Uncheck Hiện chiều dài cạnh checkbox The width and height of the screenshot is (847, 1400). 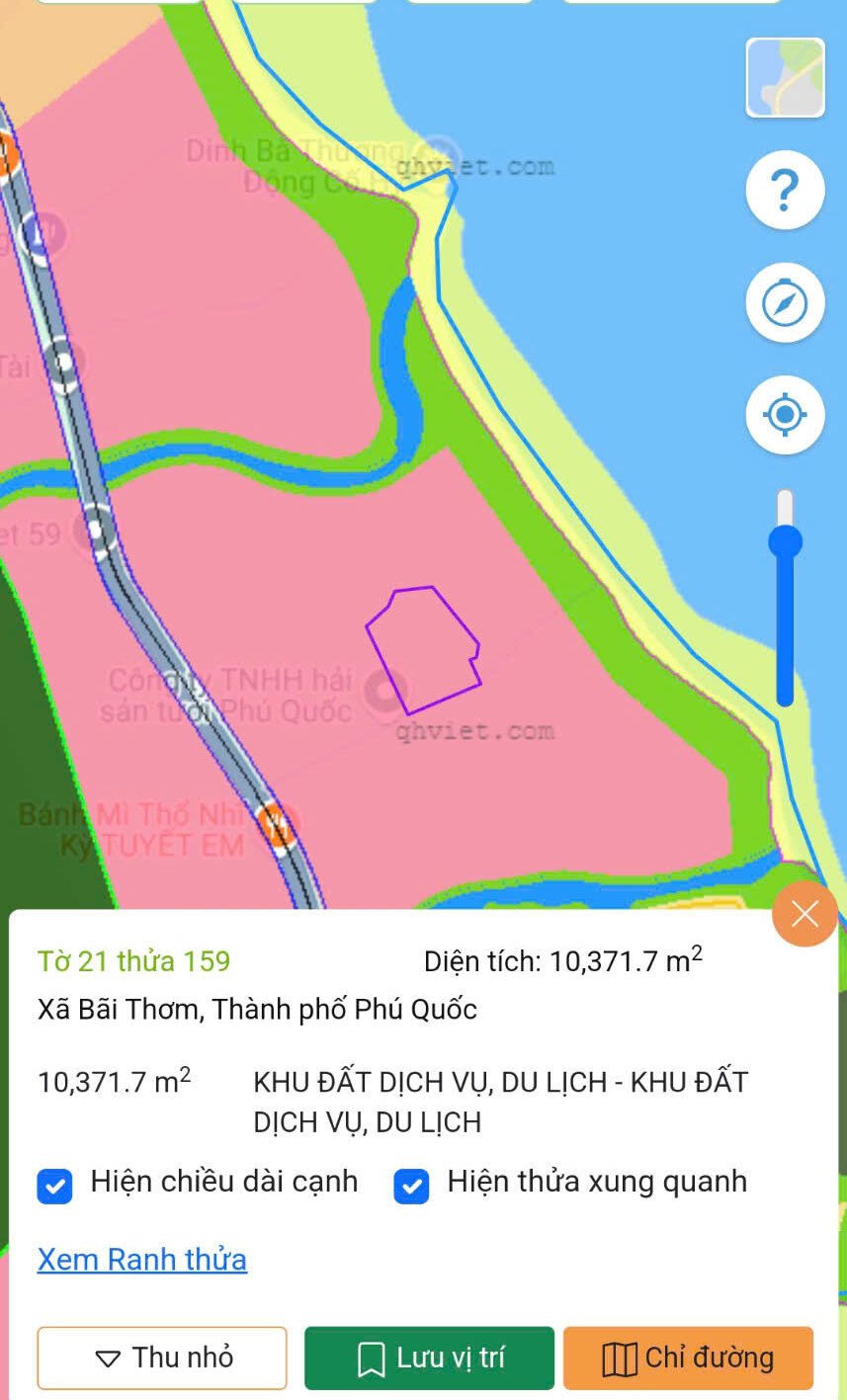(54, 1186)
